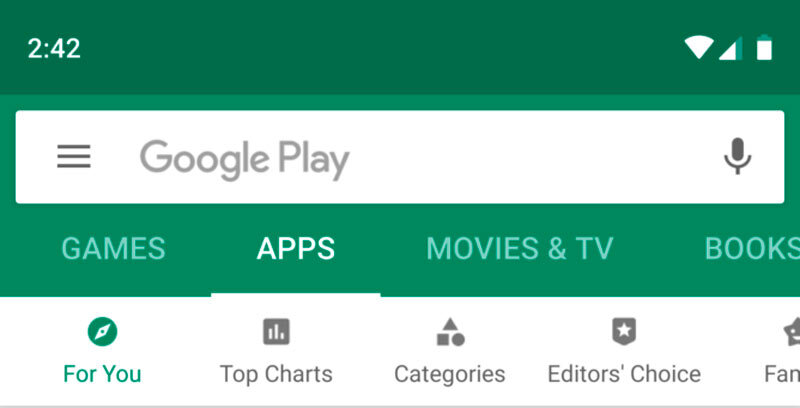Image resolution: width=800 pixels, height=408 pixels.
Task: Go to the Movies & TV tab
Action: point(519,249)
